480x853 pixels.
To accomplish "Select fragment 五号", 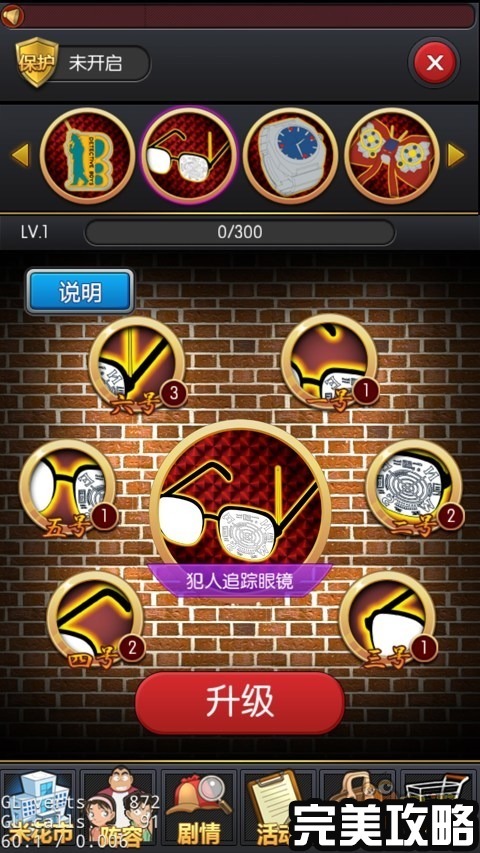I will (x=68, y=488).
